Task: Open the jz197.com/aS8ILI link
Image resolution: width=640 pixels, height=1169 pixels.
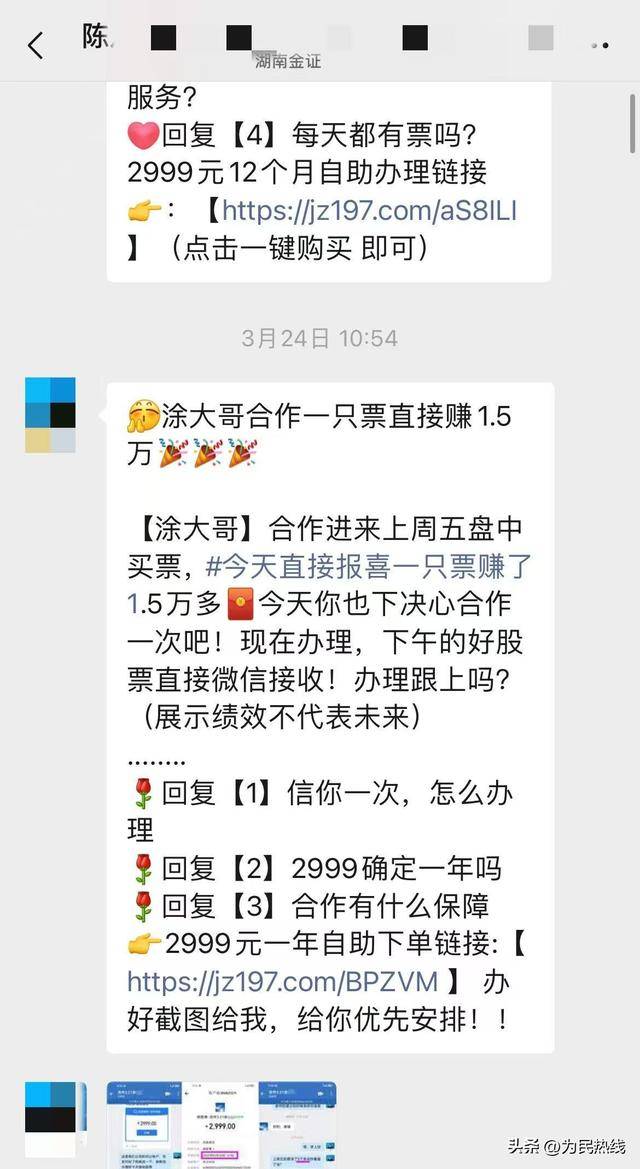Action: pos(369,210)
